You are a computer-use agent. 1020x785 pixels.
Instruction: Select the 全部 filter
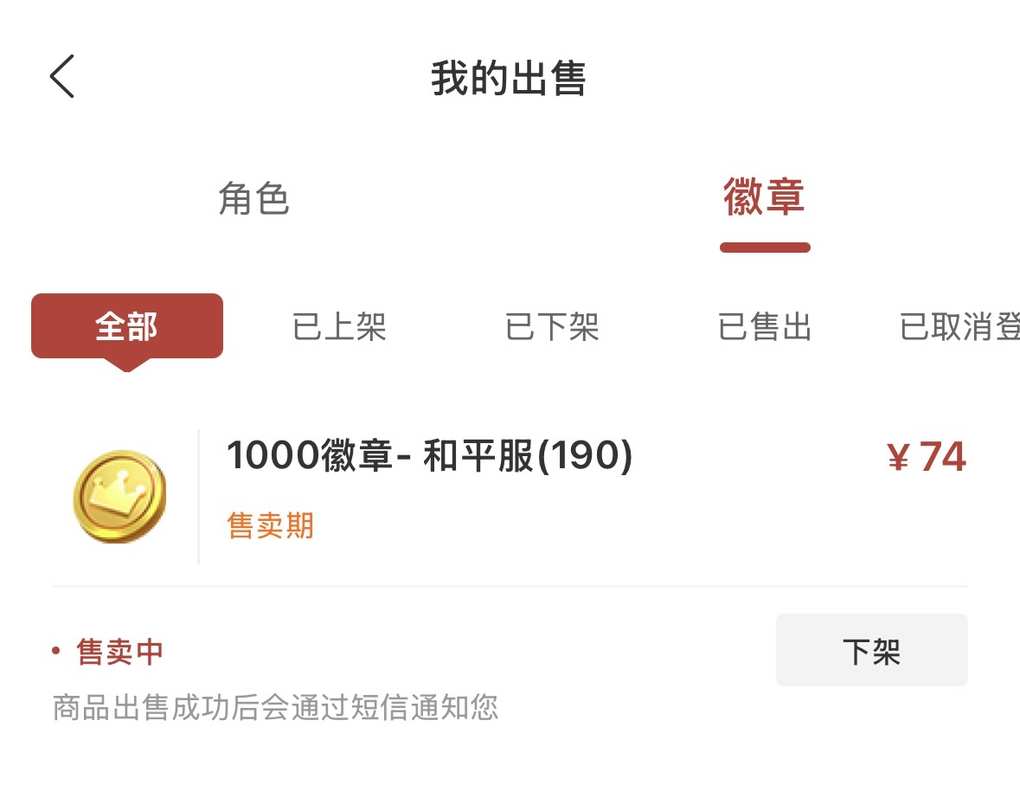(127, 326)
